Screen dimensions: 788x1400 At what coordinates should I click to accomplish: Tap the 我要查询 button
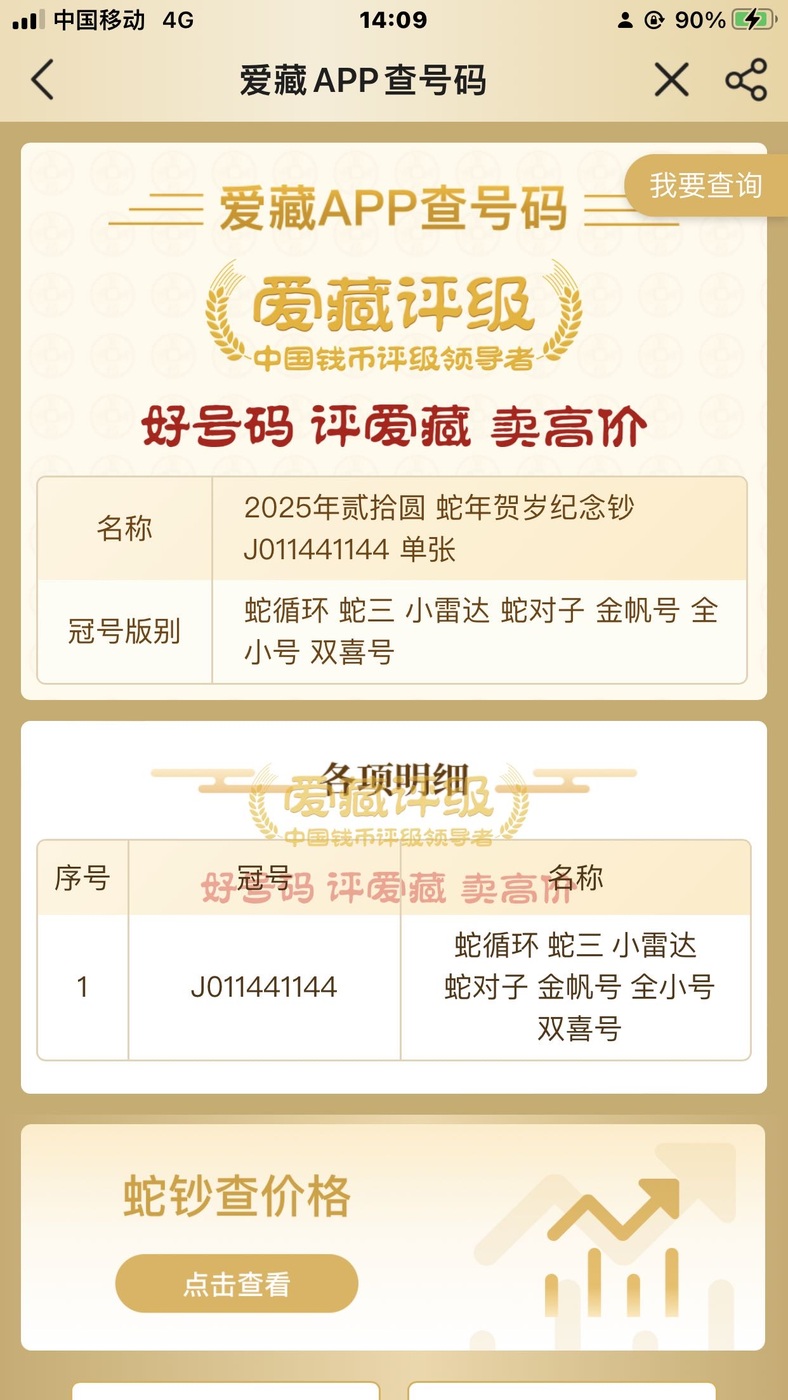(706, 186)
